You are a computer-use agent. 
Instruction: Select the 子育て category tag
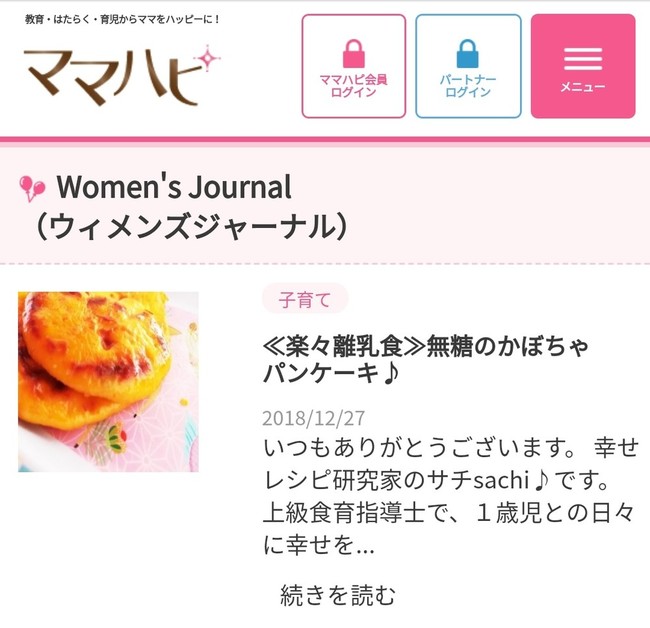304,298
